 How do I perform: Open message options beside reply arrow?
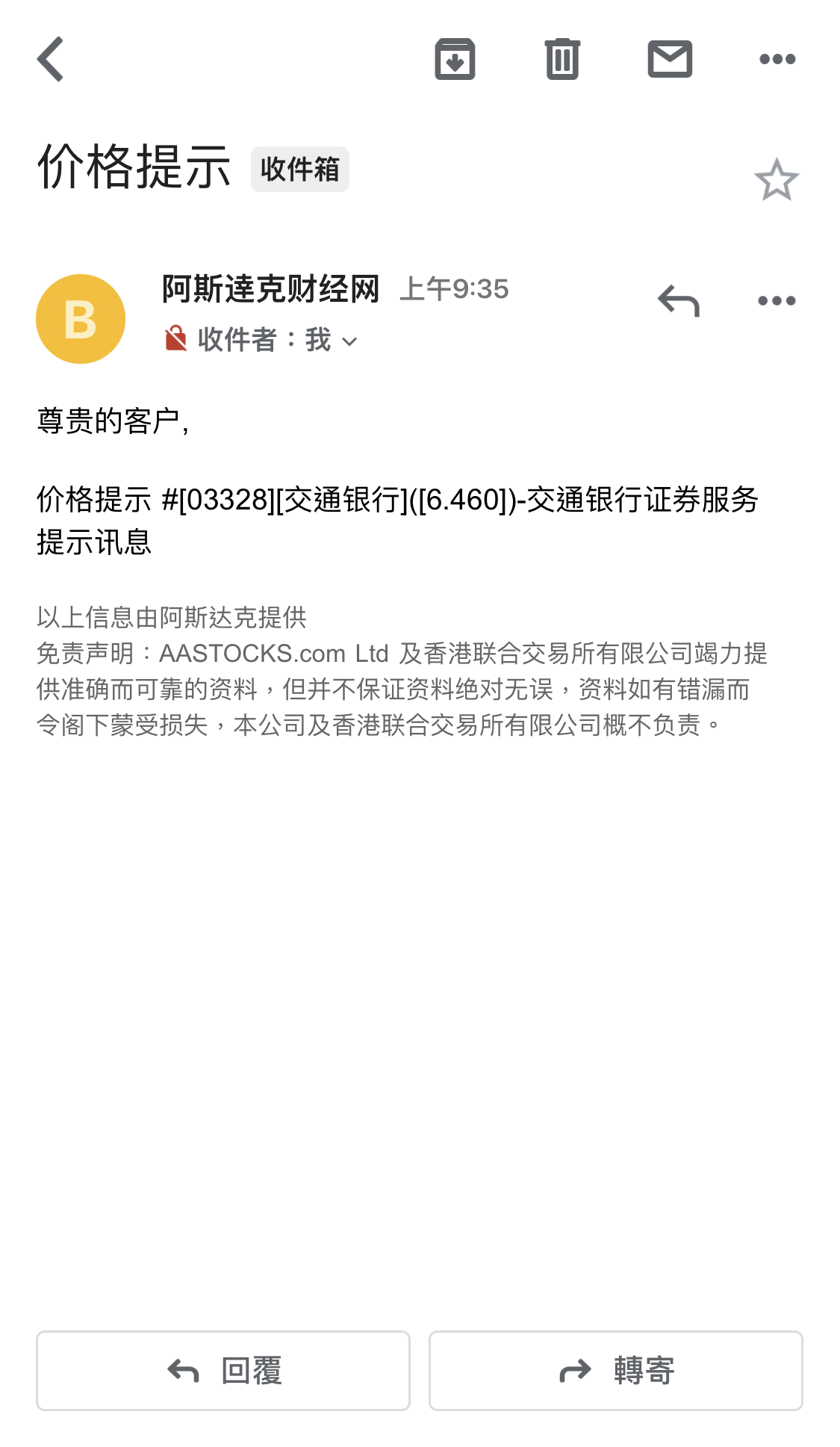click(777, 301)
